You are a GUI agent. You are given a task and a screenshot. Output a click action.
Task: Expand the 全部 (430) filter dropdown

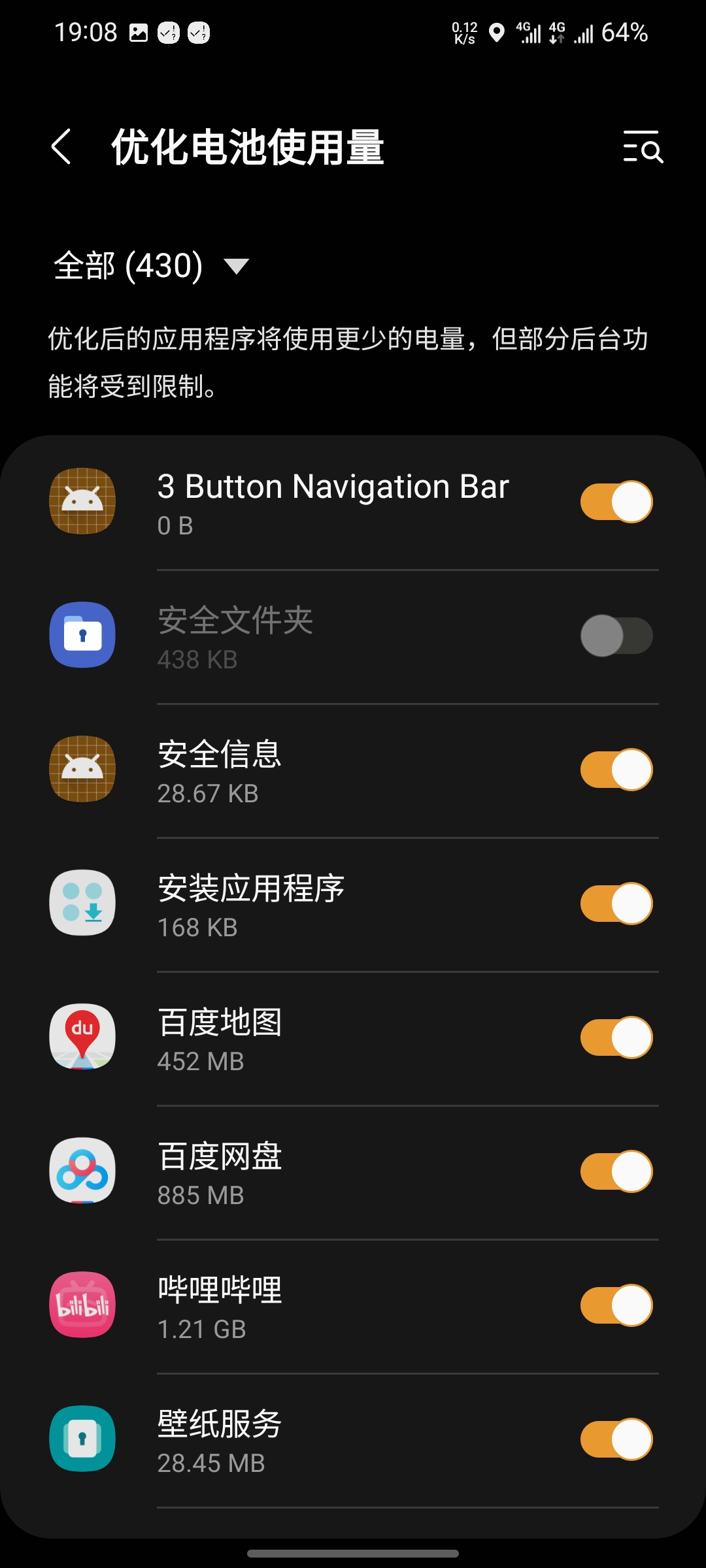coord(152,266)
